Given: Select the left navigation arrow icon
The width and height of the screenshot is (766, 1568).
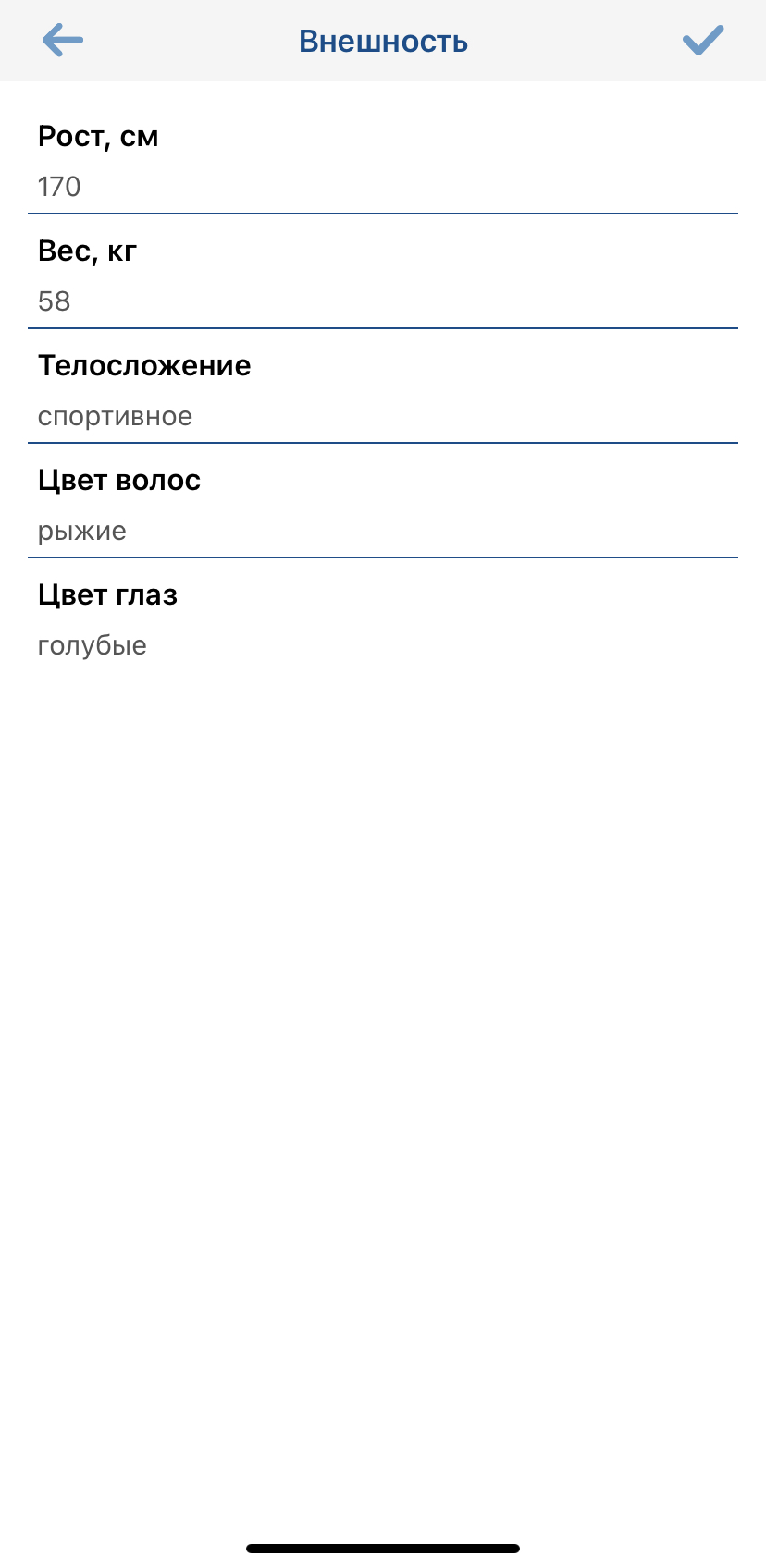Looking at the screenshot, I should click(61, 41).
